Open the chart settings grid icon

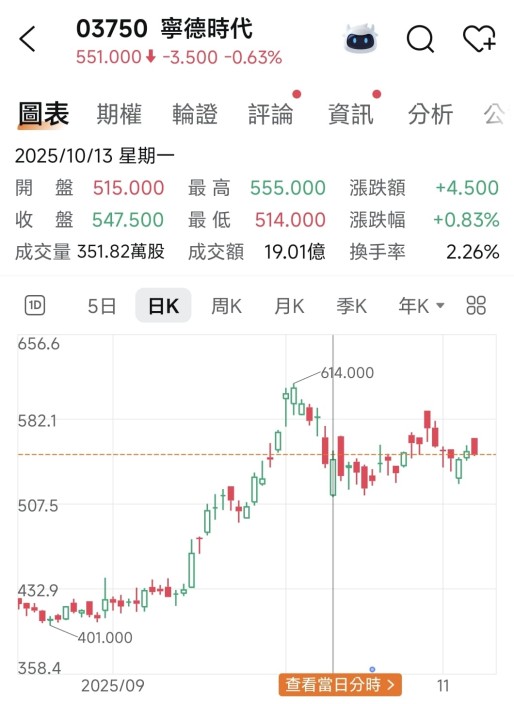pyautogui.click(x=476, y=306)
